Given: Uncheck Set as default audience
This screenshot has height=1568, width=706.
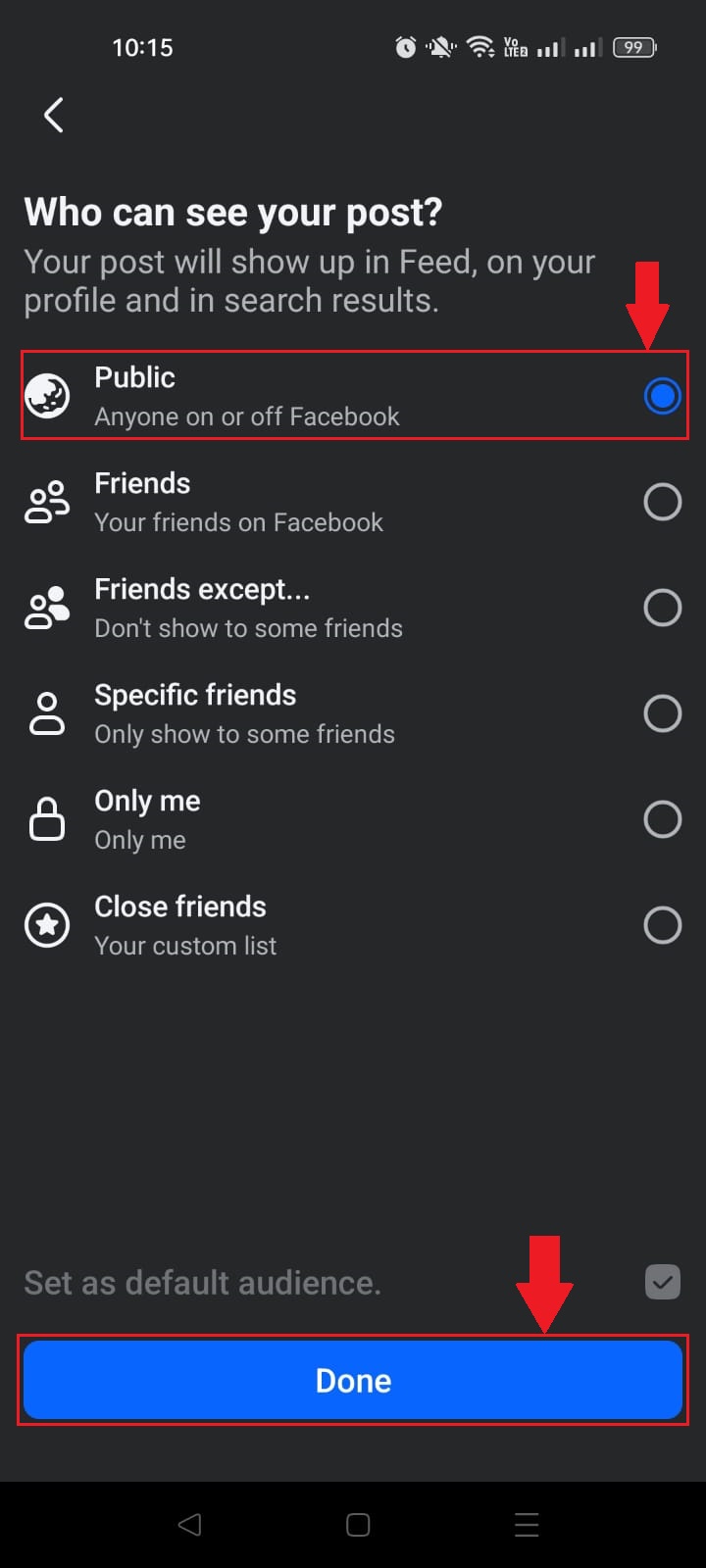Looking at the screenshot, I should pos(663,1282).
